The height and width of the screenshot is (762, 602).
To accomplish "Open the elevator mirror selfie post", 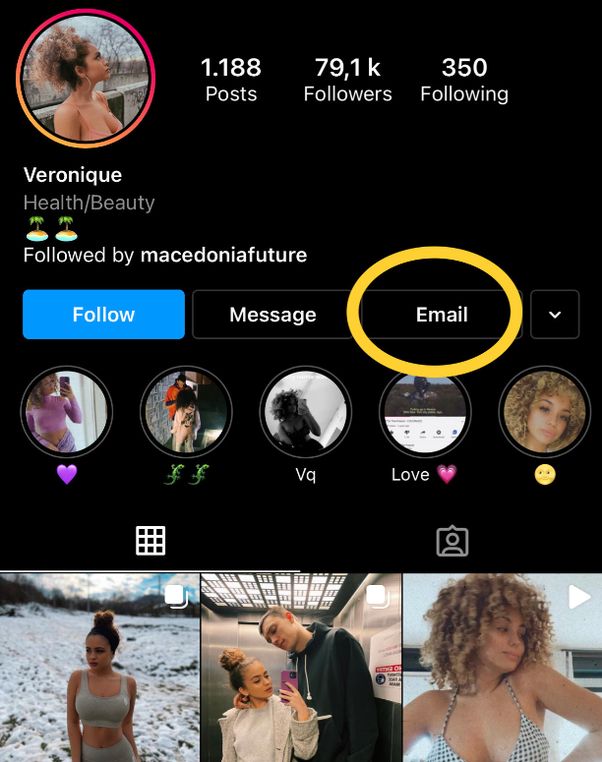I will point(300,667).
